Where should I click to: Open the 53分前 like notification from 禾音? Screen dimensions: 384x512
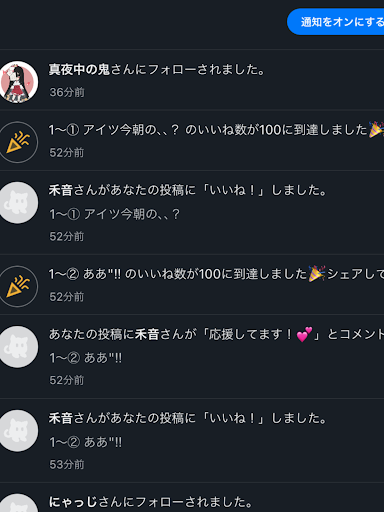tap(192, 440)
